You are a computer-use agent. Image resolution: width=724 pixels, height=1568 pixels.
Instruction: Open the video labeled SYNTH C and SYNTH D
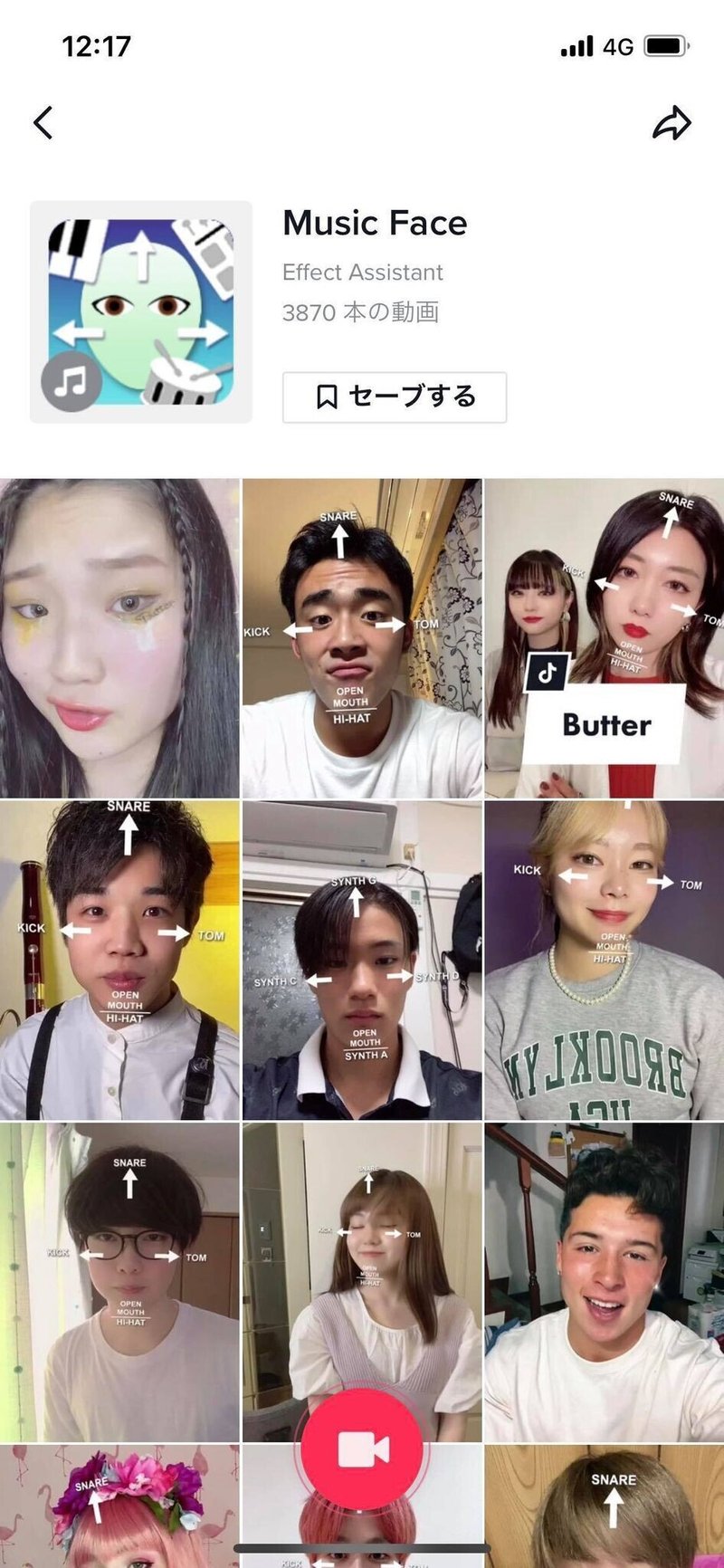coord(362,960)
